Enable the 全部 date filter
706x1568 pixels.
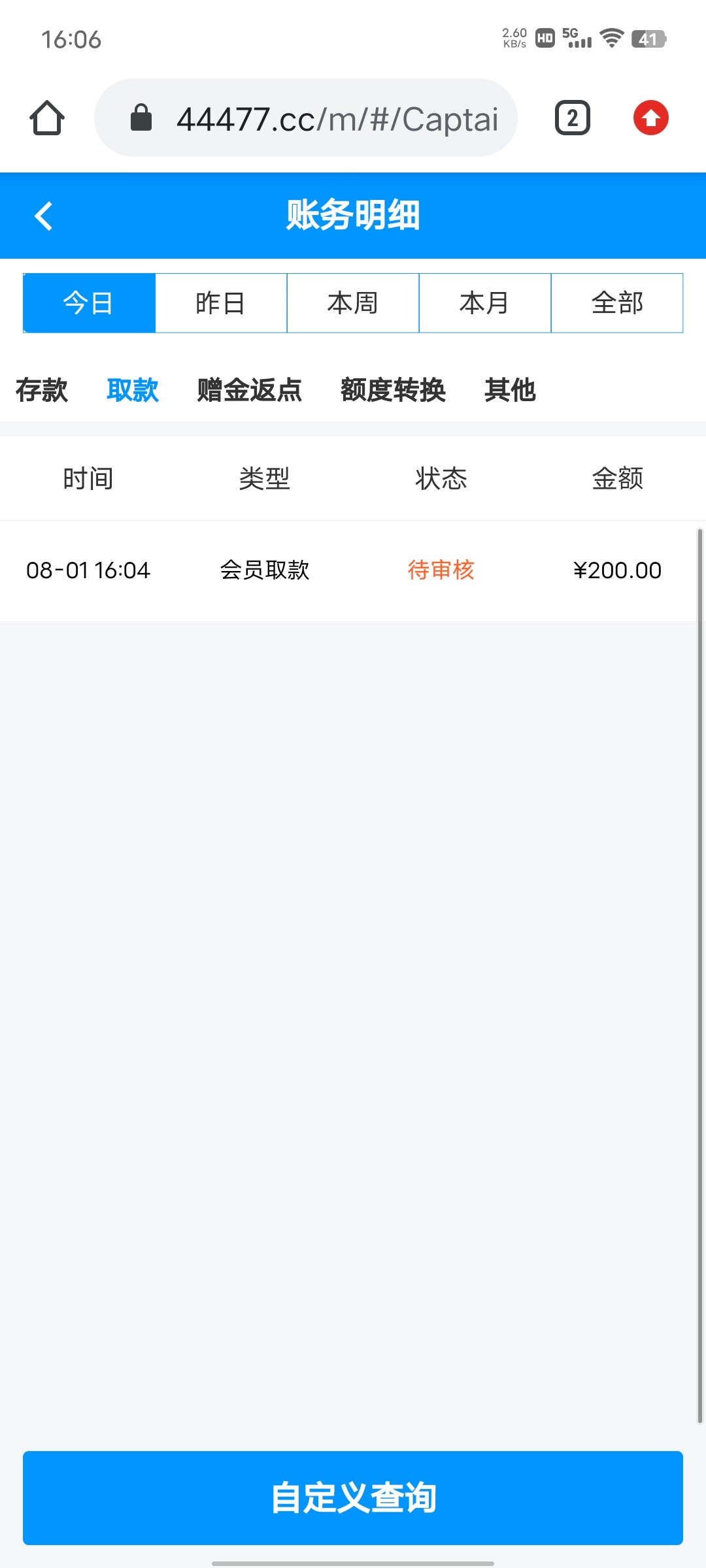click(616, 302)
